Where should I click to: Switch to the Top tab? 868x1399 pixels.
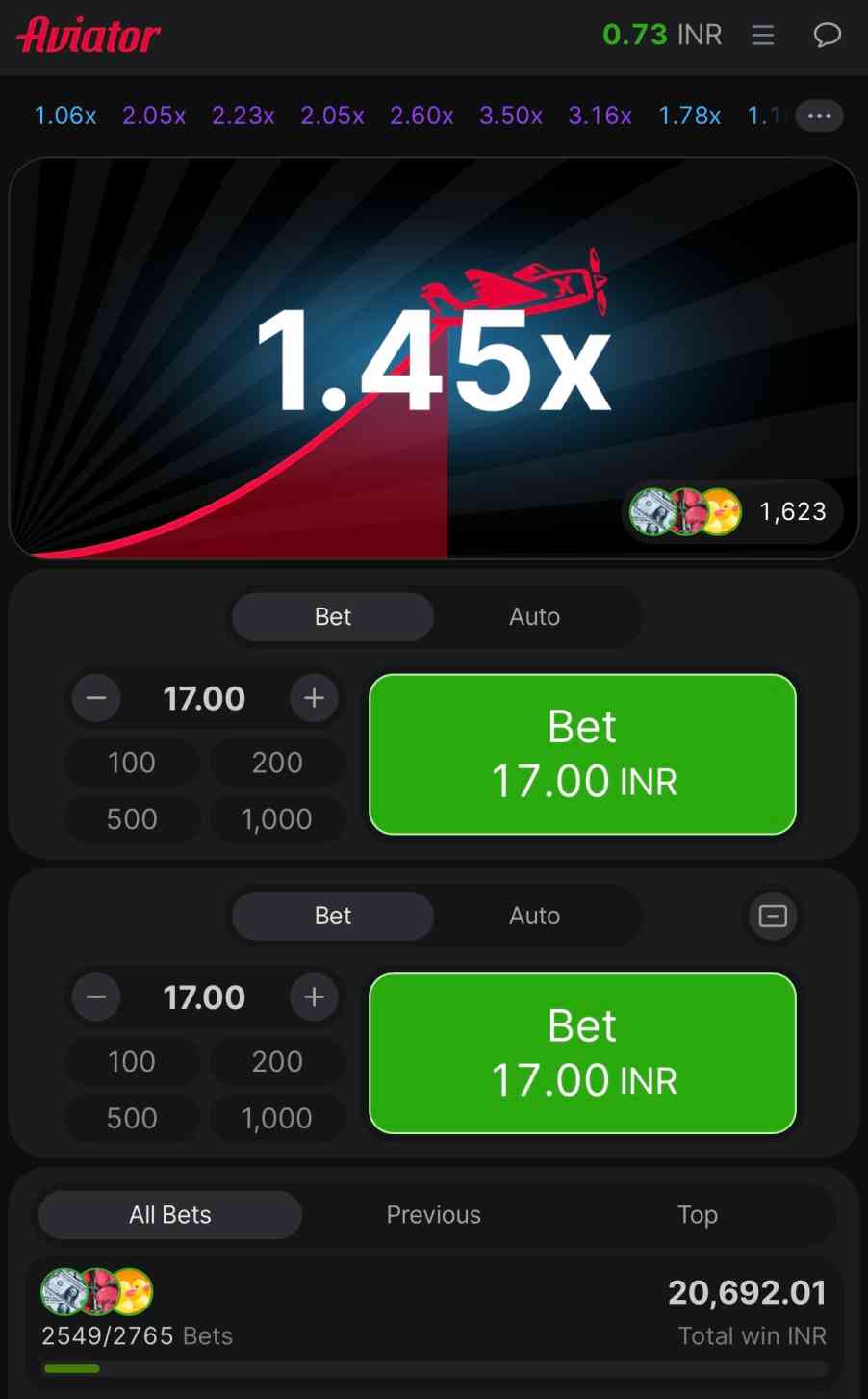(698, 1215)
